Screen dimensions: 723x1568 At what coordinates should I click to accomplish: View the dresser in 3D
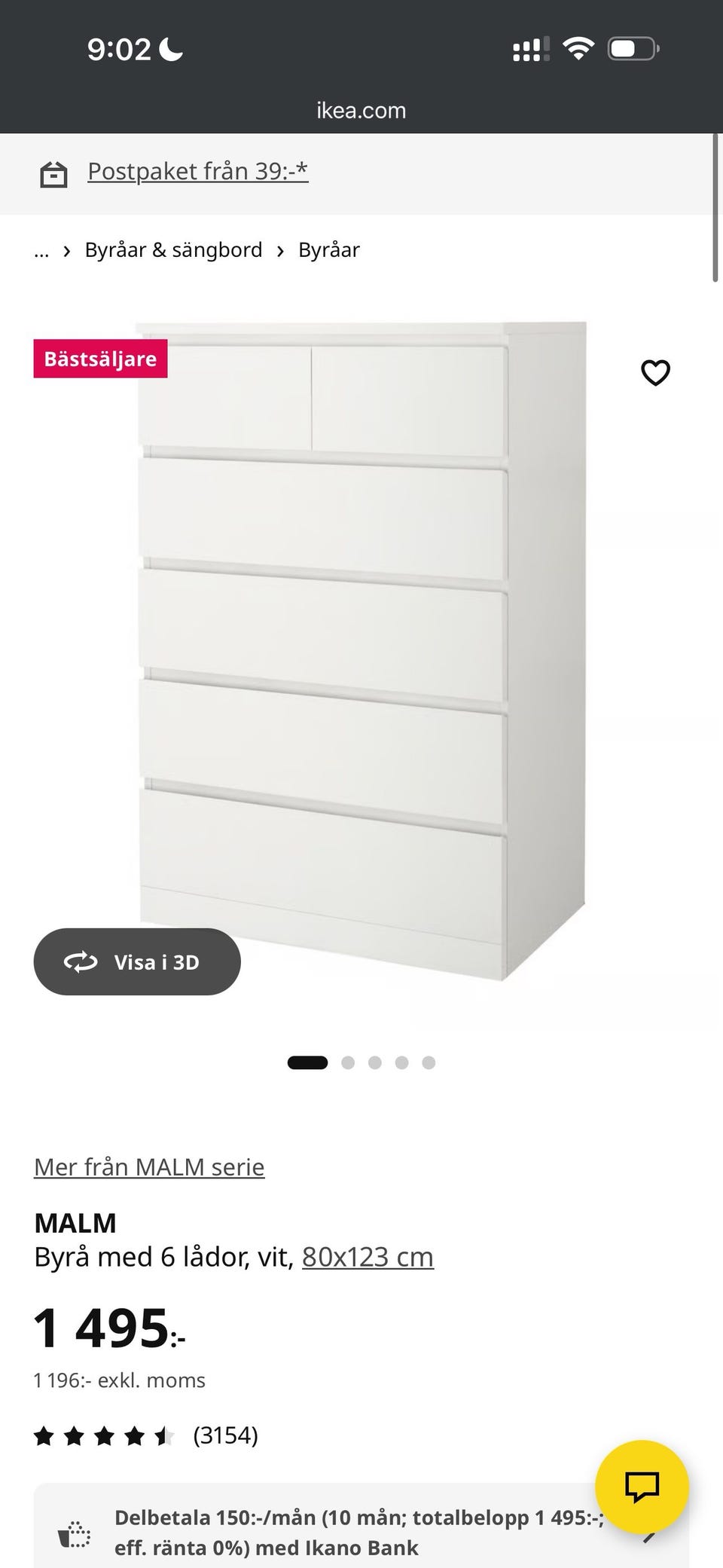point(137,961)
